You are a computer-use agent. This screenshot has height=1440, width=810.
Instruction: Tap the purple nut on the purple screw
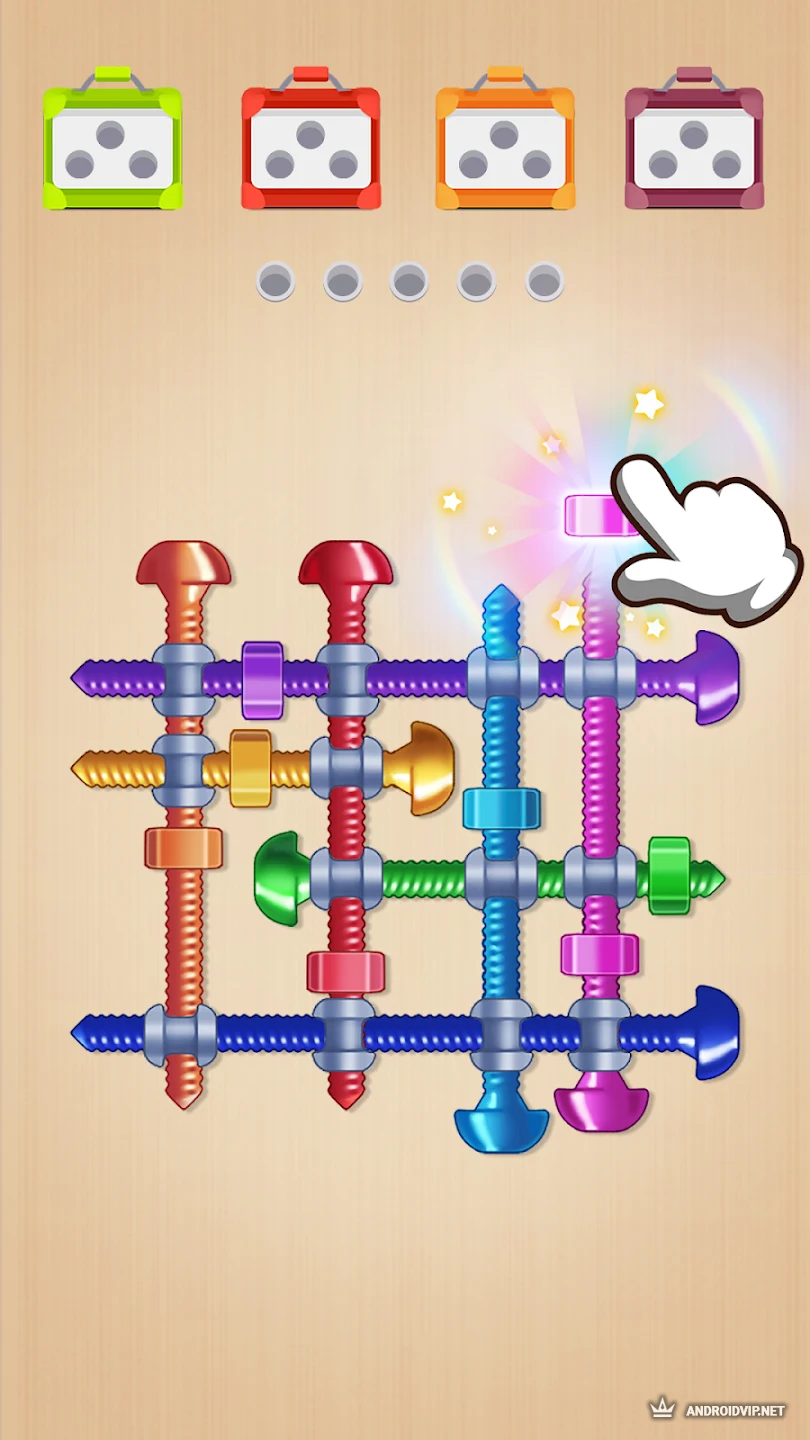click(262, 680)
